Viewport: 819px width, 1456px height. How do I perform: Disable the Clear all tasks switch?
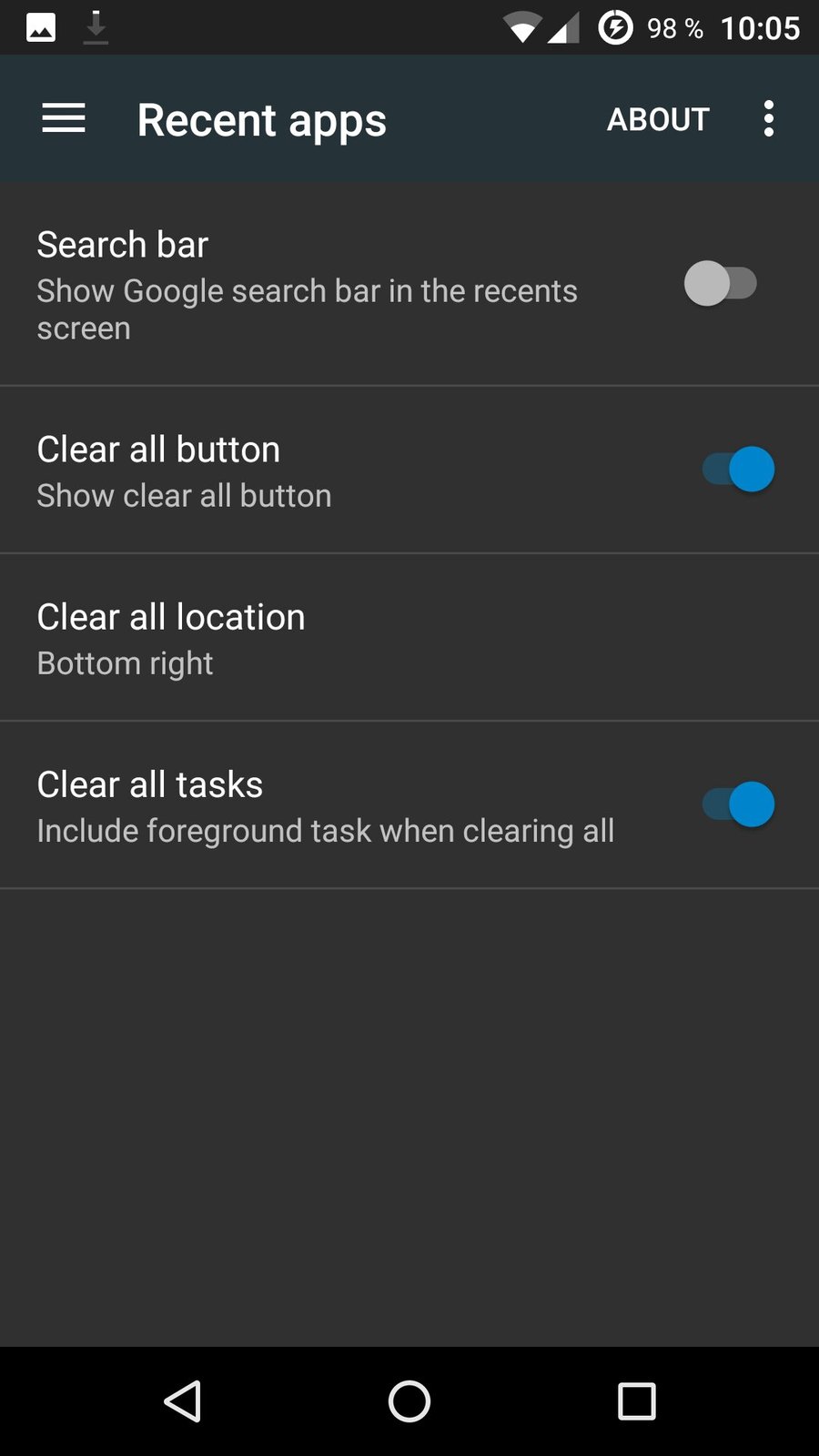click(738, 804)
